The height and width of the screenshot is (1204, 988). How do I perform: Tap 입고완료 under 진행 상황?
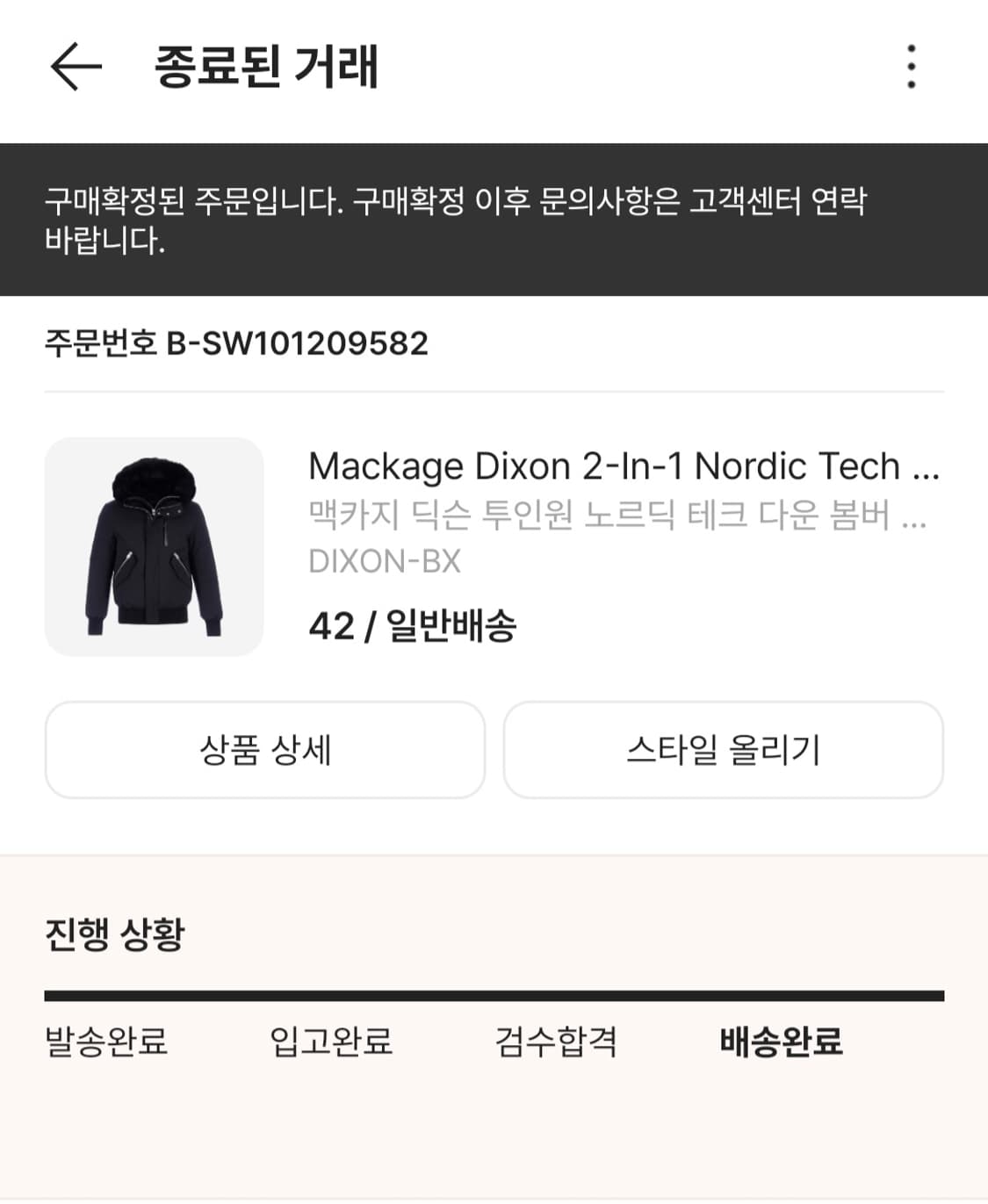[332, 1043]
